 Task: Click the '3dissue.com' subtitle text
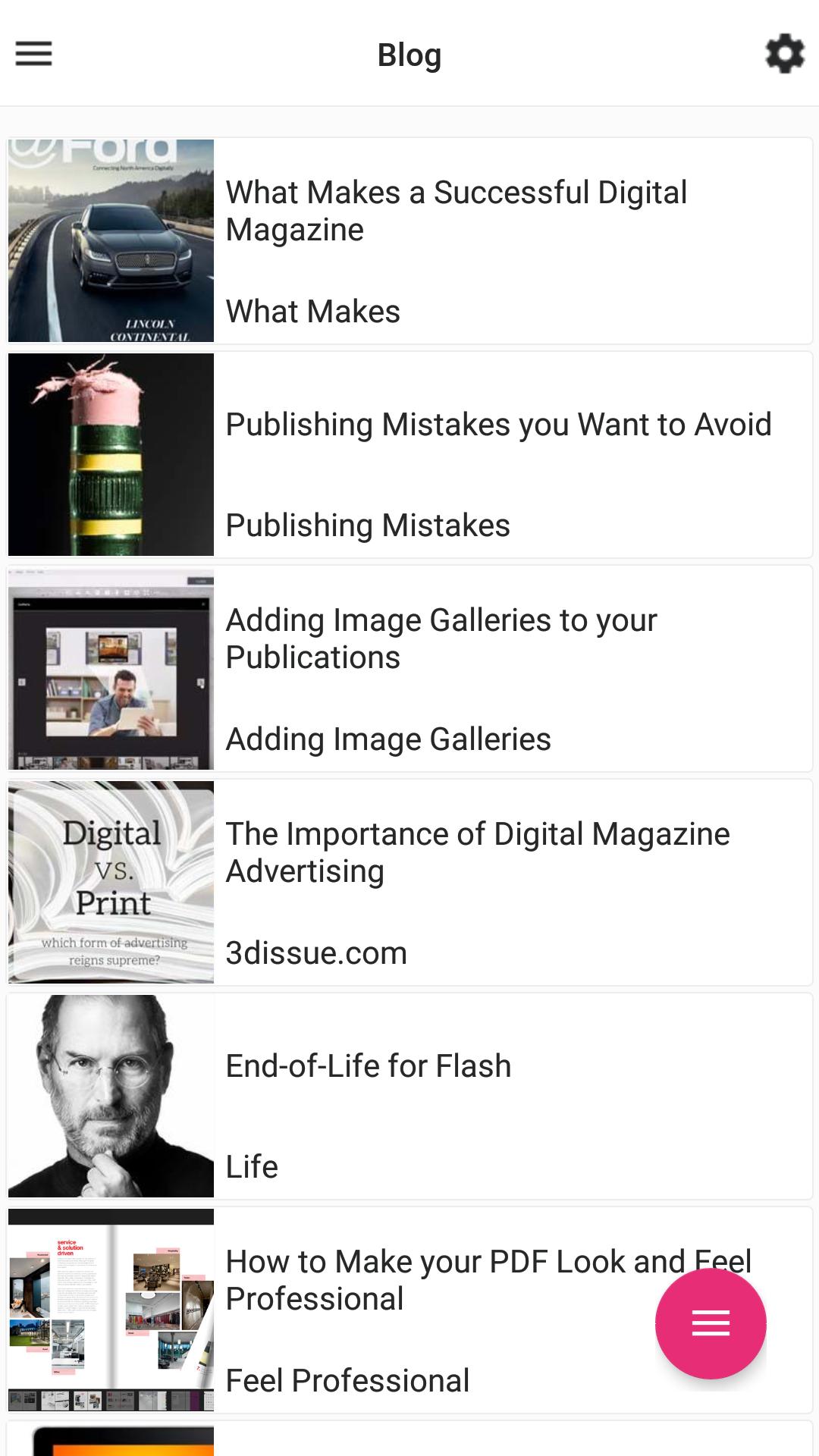pos(316,953)
